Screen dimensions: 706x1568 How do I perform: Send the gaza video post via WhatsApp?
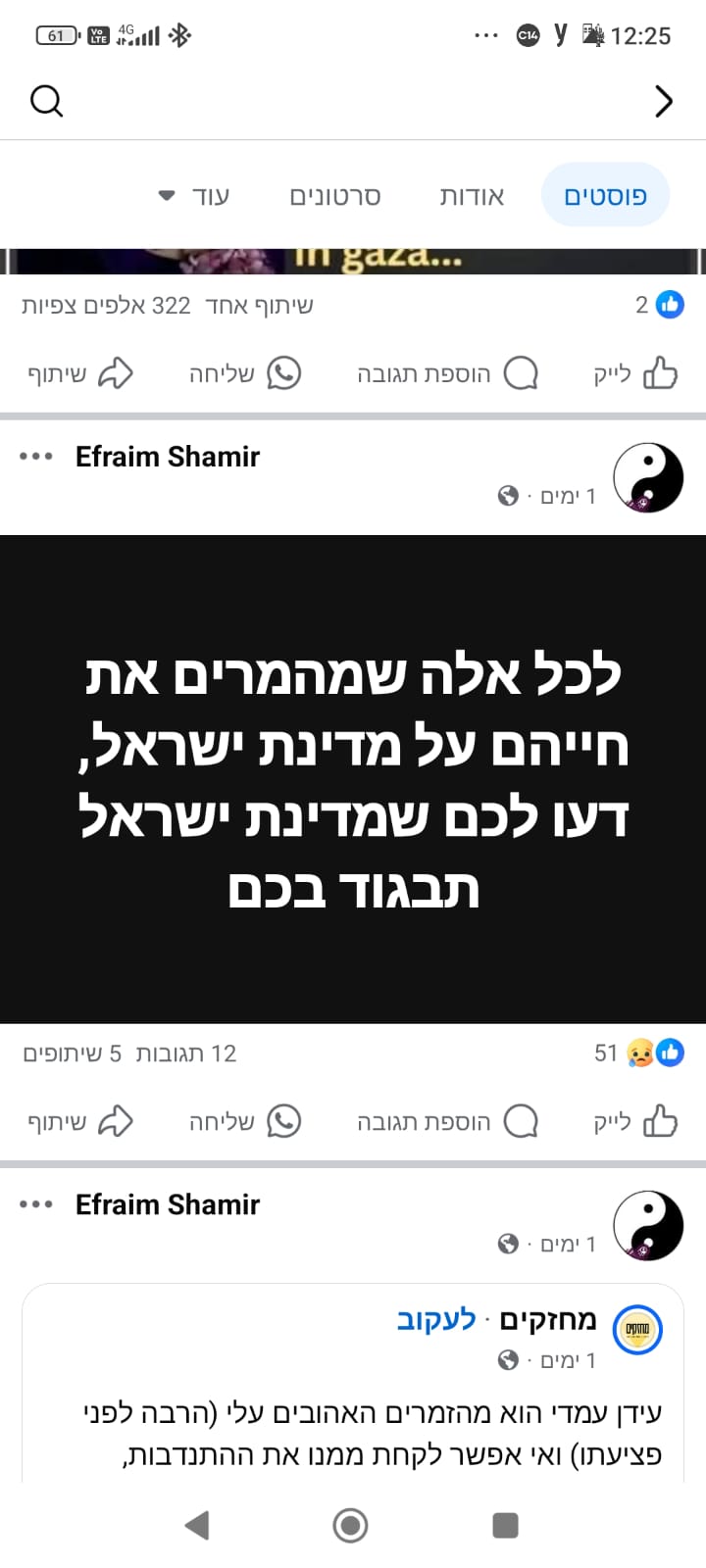click(245, 373)
